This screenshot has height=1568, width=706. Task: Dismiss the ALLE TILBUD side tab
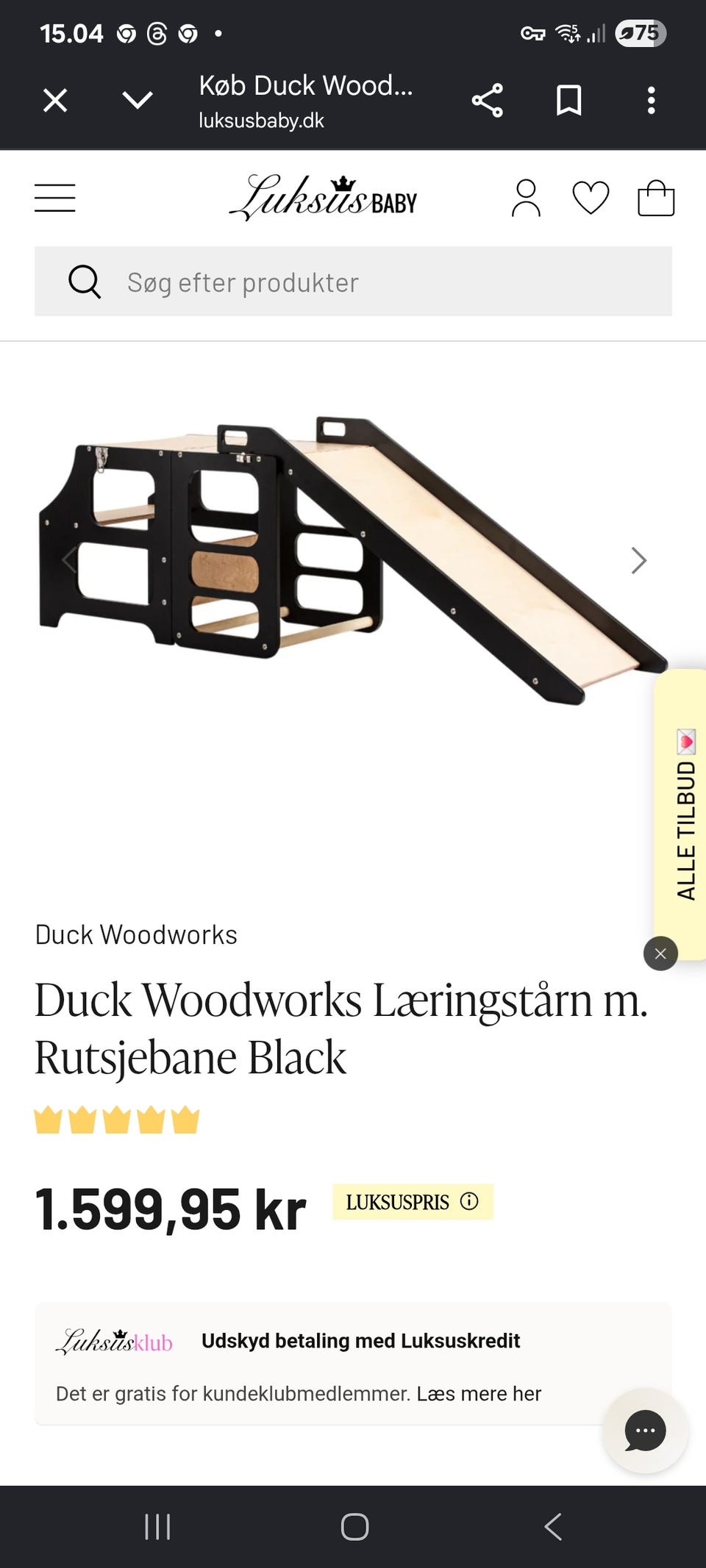(x=660, y=953)
